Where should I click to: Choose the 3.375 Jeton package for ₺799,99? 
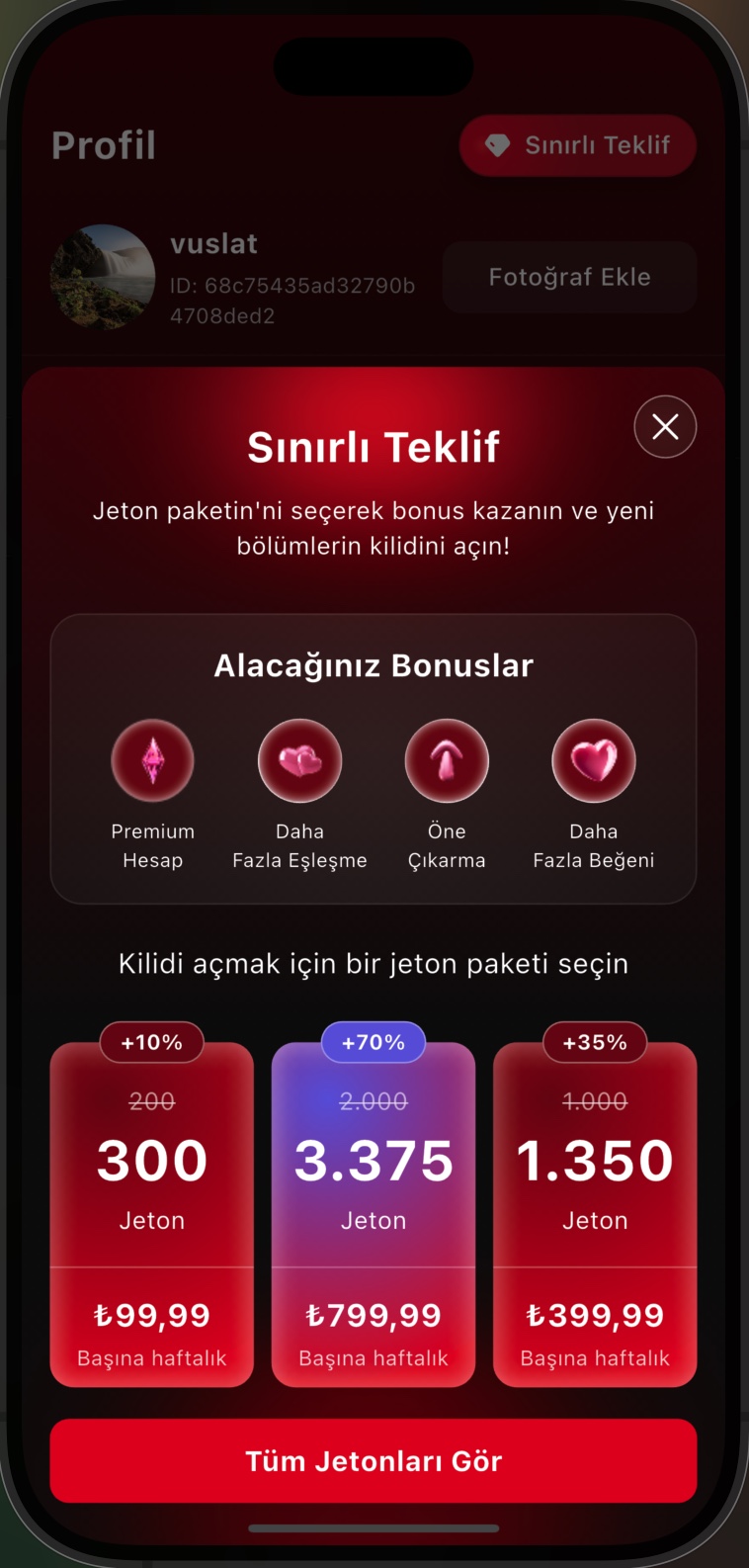click(x=374, y=1214)
